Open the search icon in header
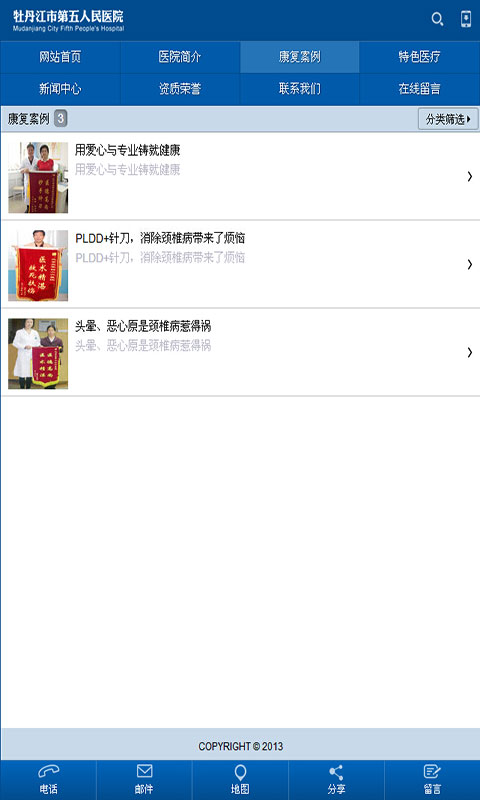This screenshot has width=480, height=800. point(437,20)
